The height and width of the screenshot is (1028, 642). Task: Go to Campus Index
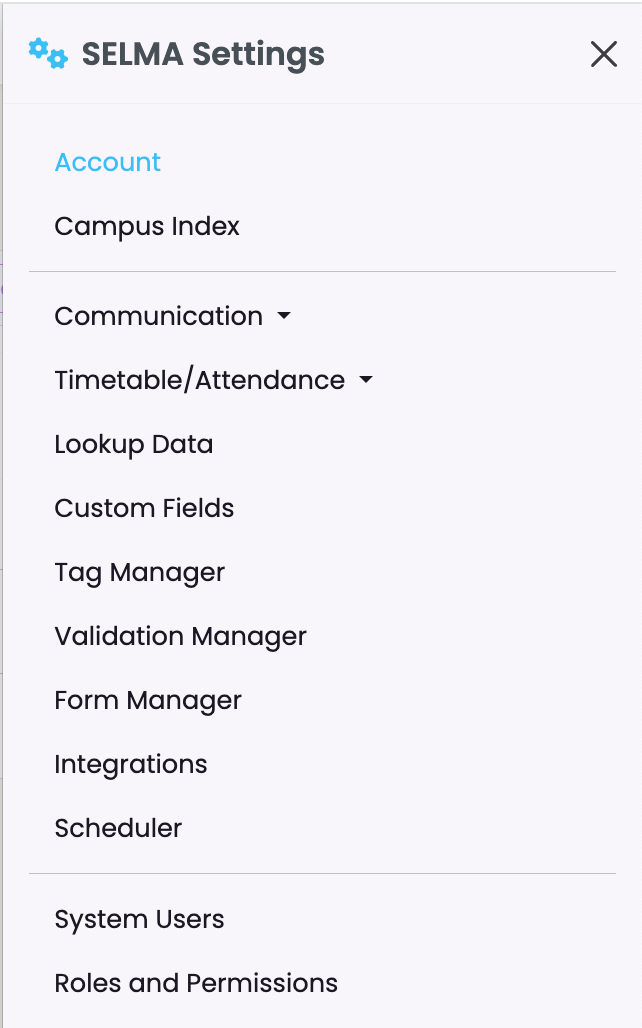pyautogui.click(x=147, y=226)
